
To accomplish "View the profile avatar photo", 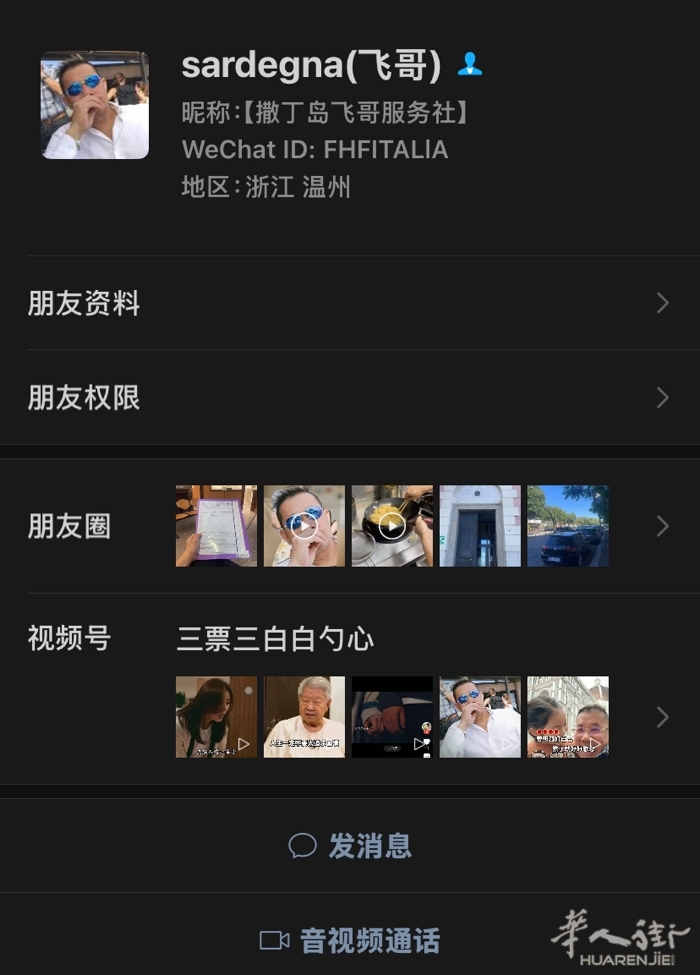I will coord(95,105).
